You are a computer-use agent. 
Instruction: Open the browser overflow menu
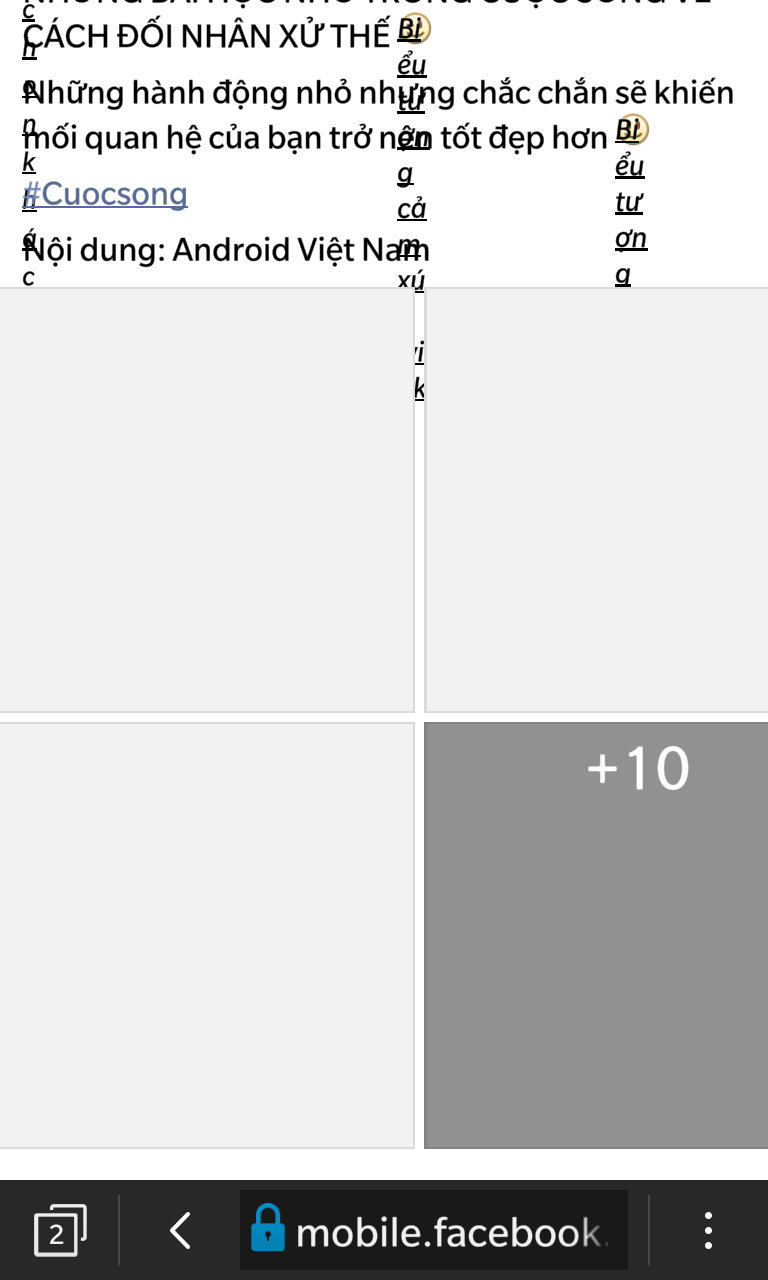tap(708, 1230)
